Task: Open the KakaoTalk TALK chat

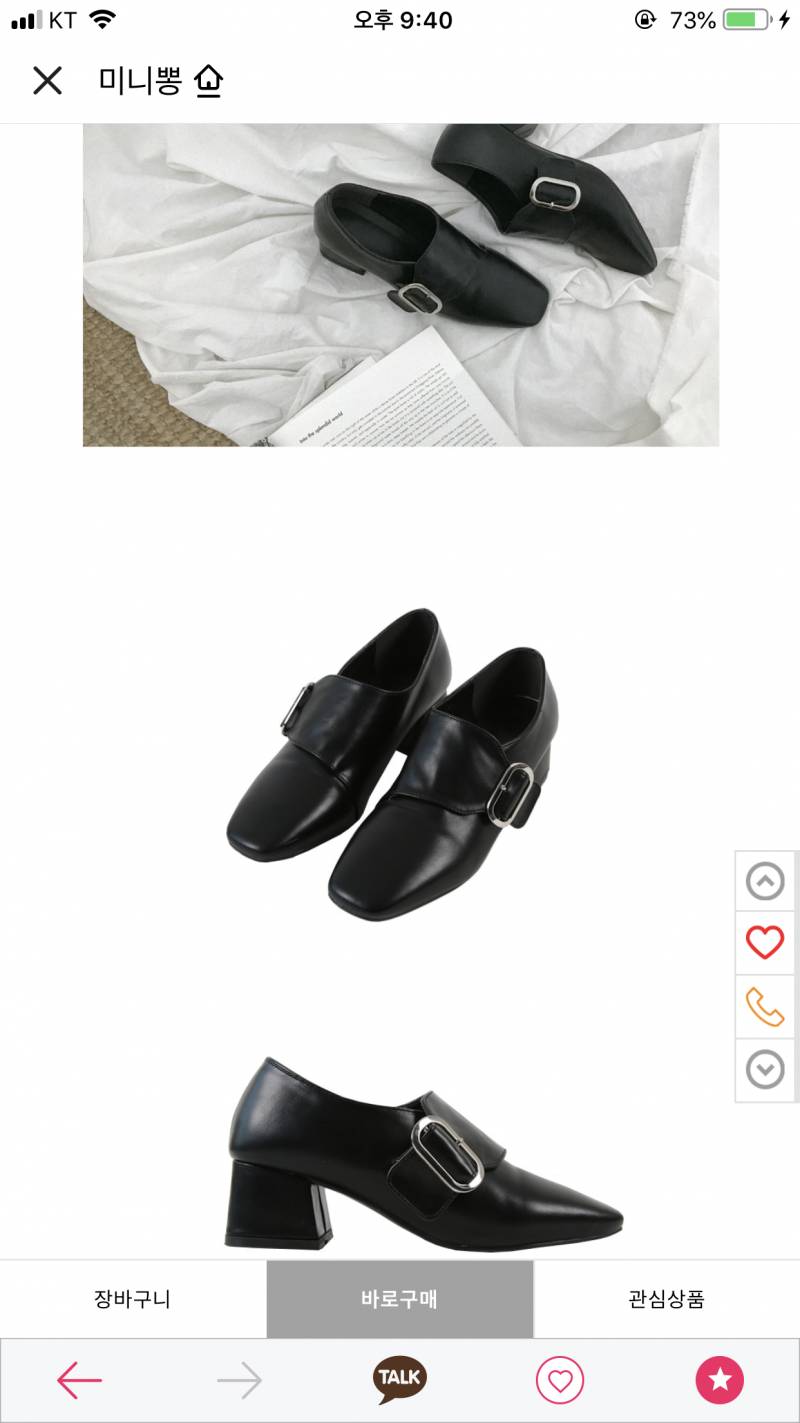Action: point(400,1380)
